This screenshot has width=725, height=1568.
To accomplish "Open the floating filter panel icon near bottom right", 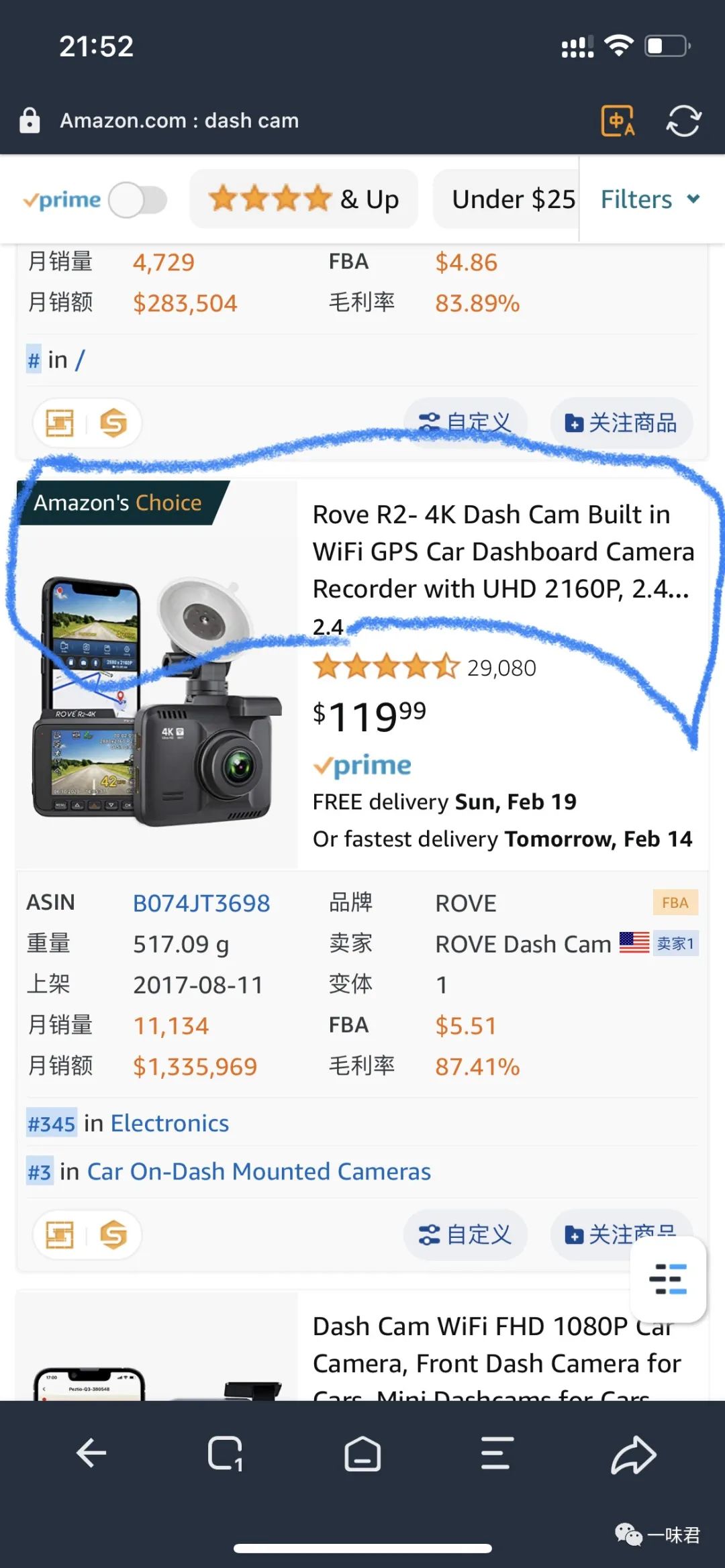I will point(668,1279).
